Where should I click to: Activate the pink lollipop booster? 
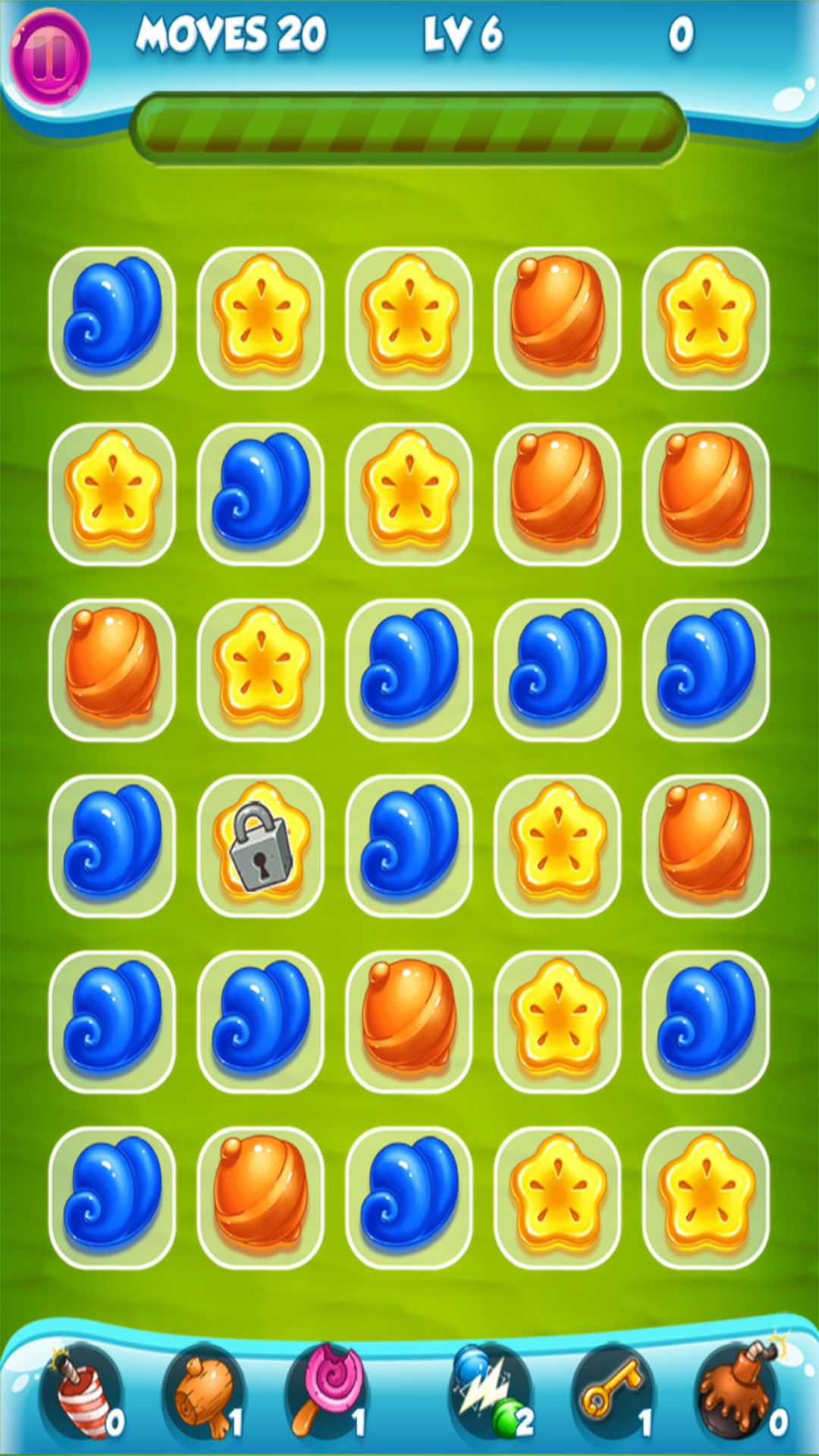tap(326, 1392)
